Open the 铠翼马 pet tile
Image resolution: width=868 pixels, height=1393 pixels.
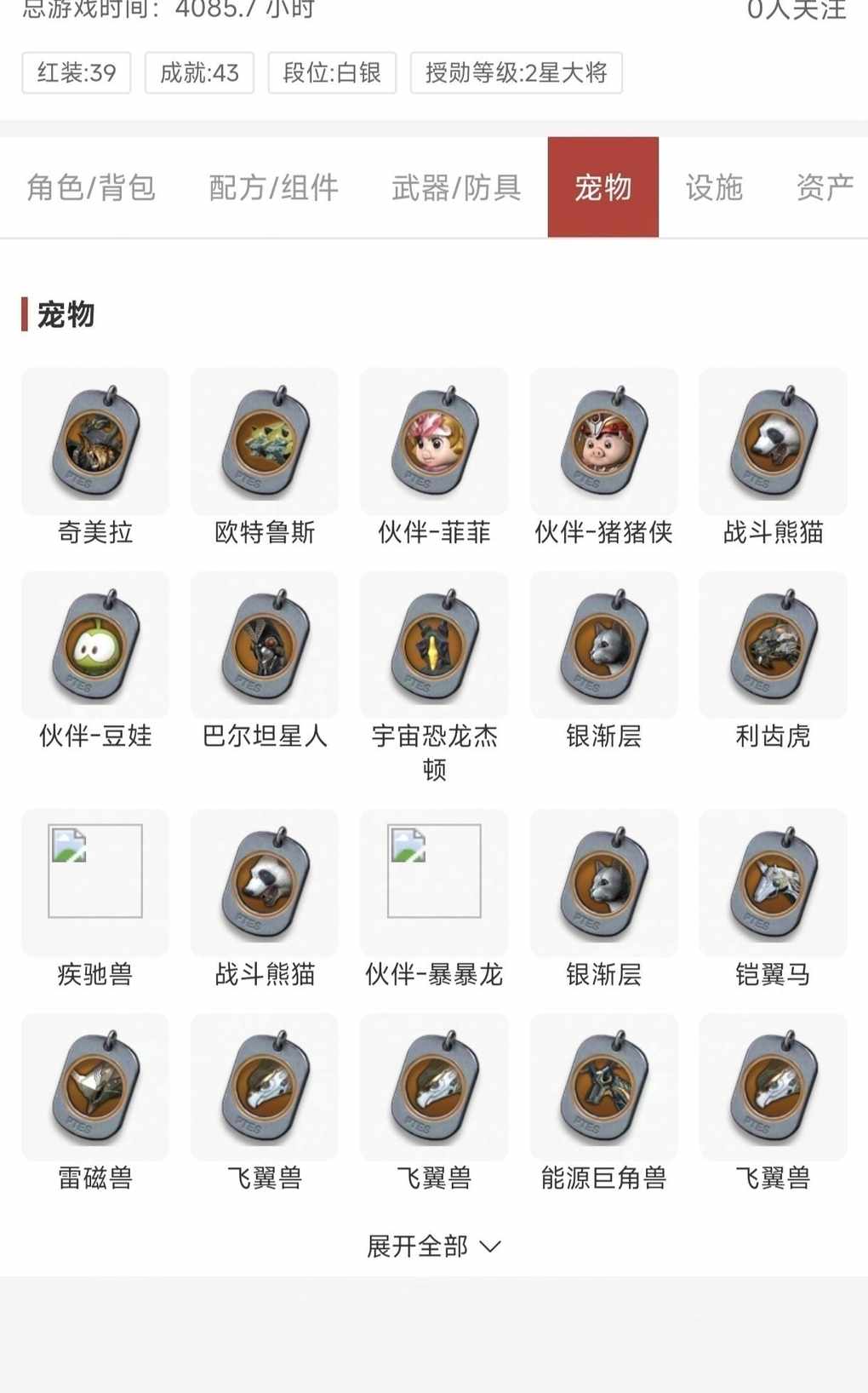pos(773,884)
